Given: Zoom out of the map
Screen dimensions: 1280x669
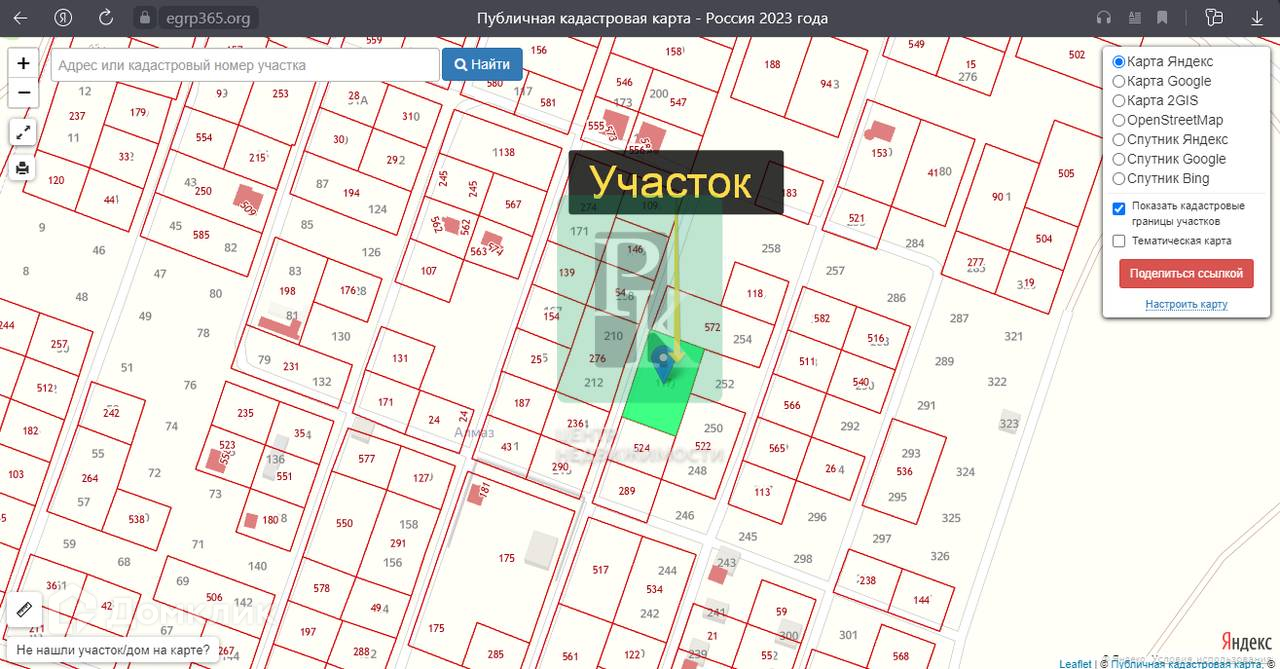Looking at the screenshot, I should (x=23, y=94).
